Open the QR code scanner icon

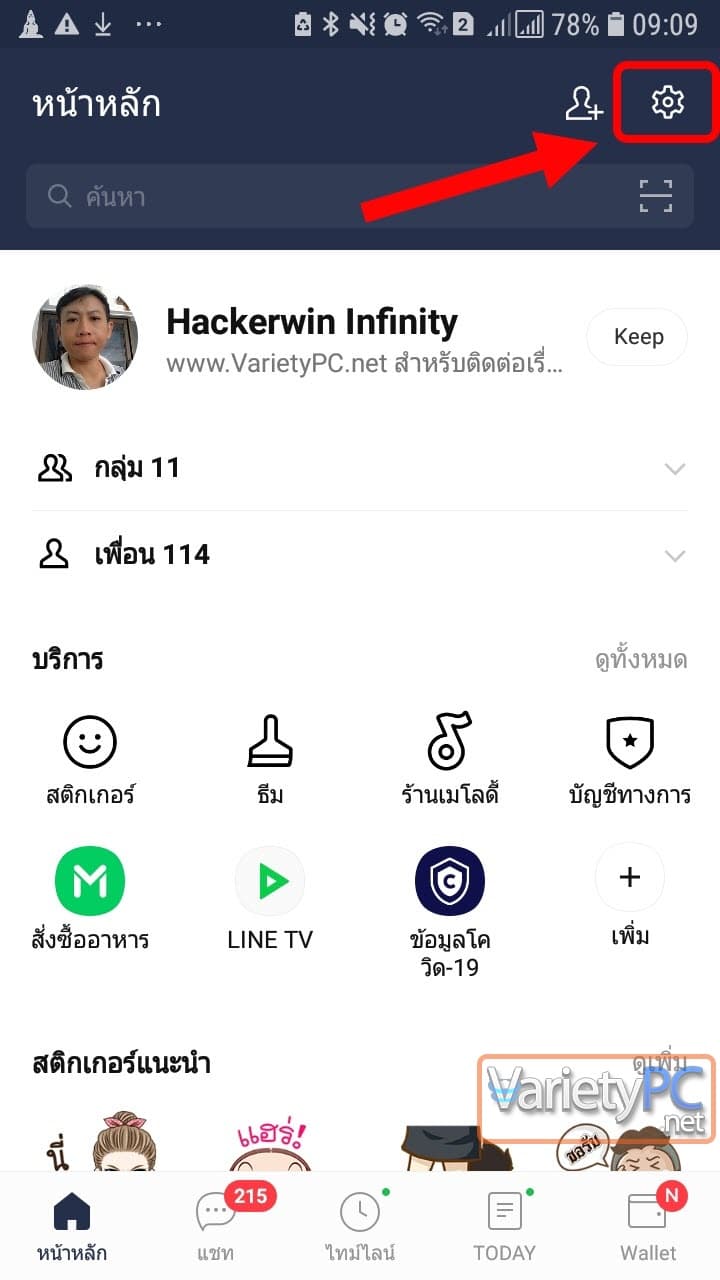tap(656, 196)
